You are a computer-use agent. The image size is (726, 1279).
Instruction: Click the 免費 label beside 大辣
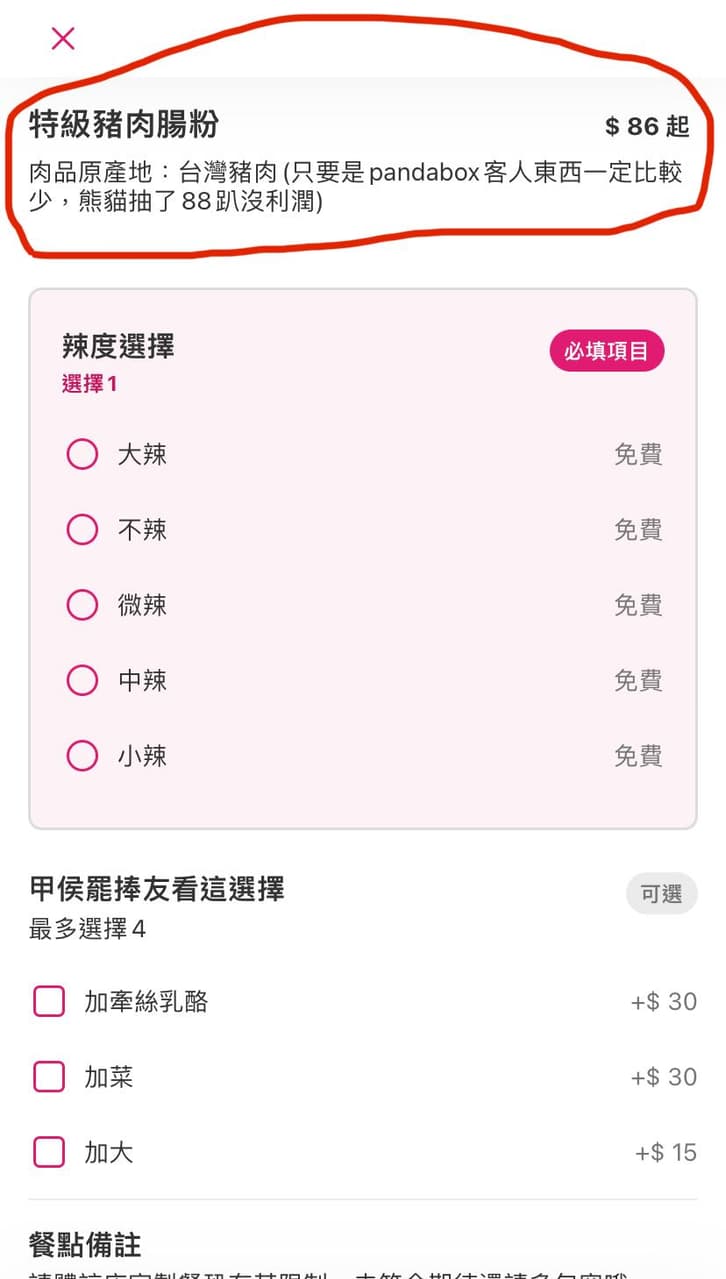(638, 454)
